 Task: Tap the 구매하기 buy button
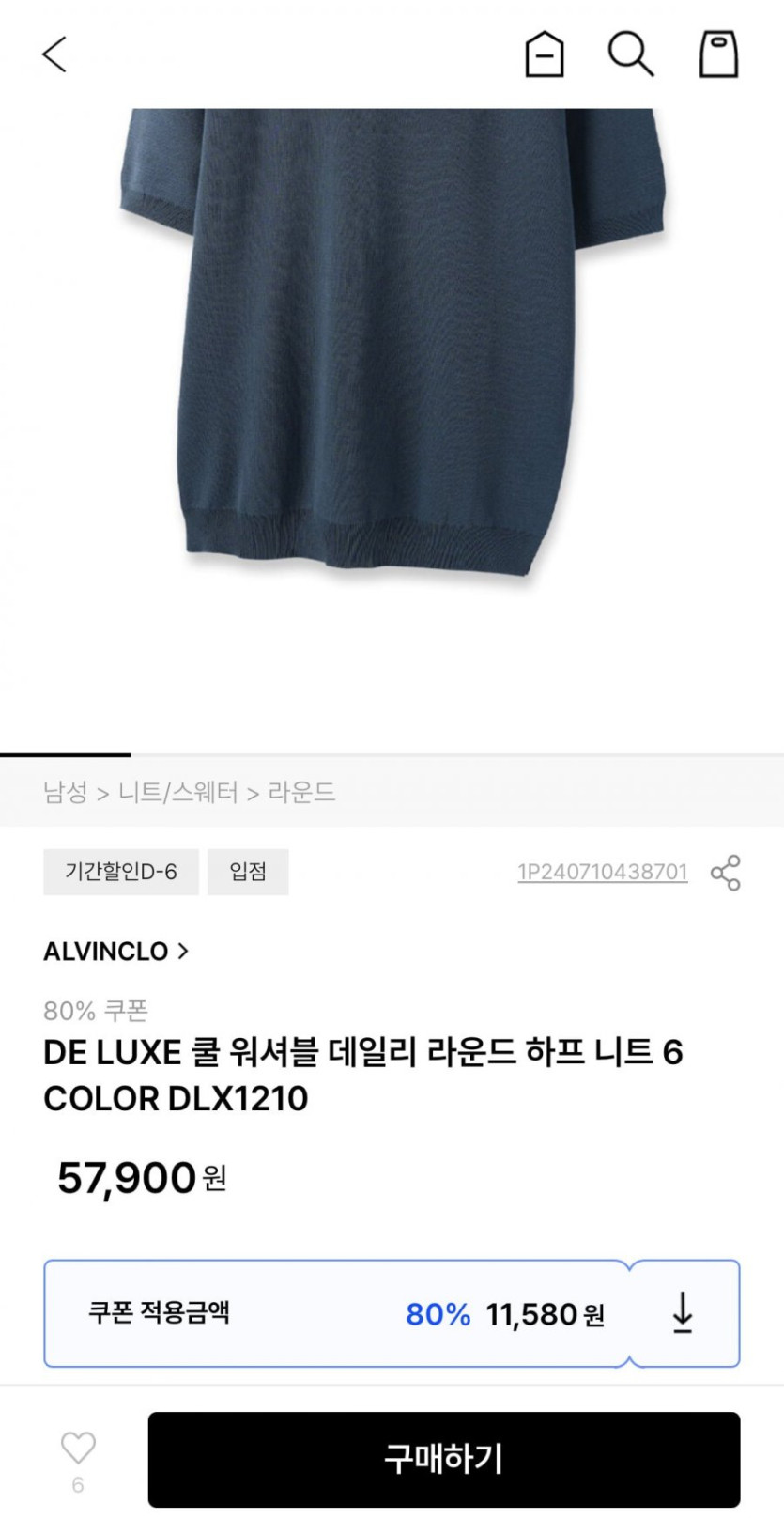click(x=443, y=1460)
